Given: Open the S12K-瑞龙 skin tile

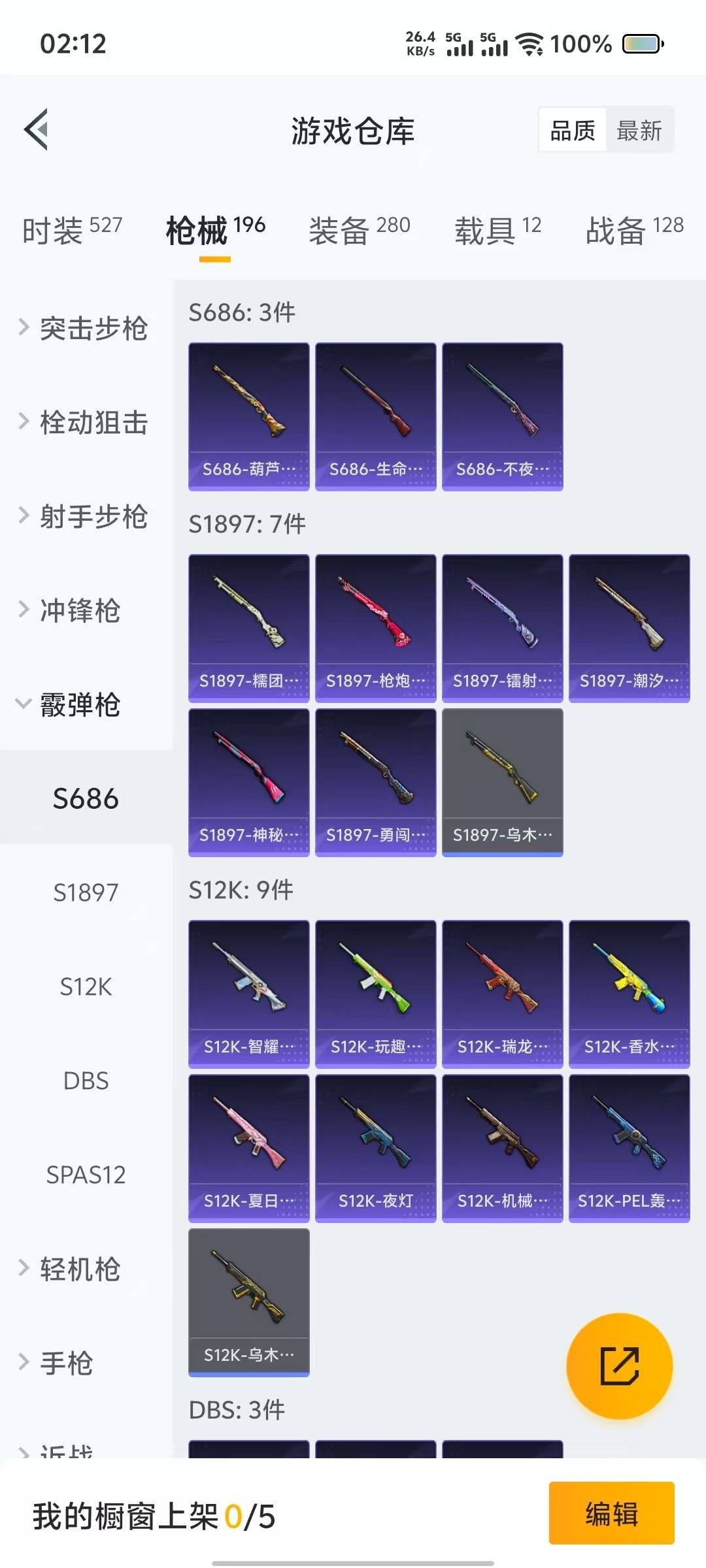Looking at the screenshot, I should [x=502, y=994].
